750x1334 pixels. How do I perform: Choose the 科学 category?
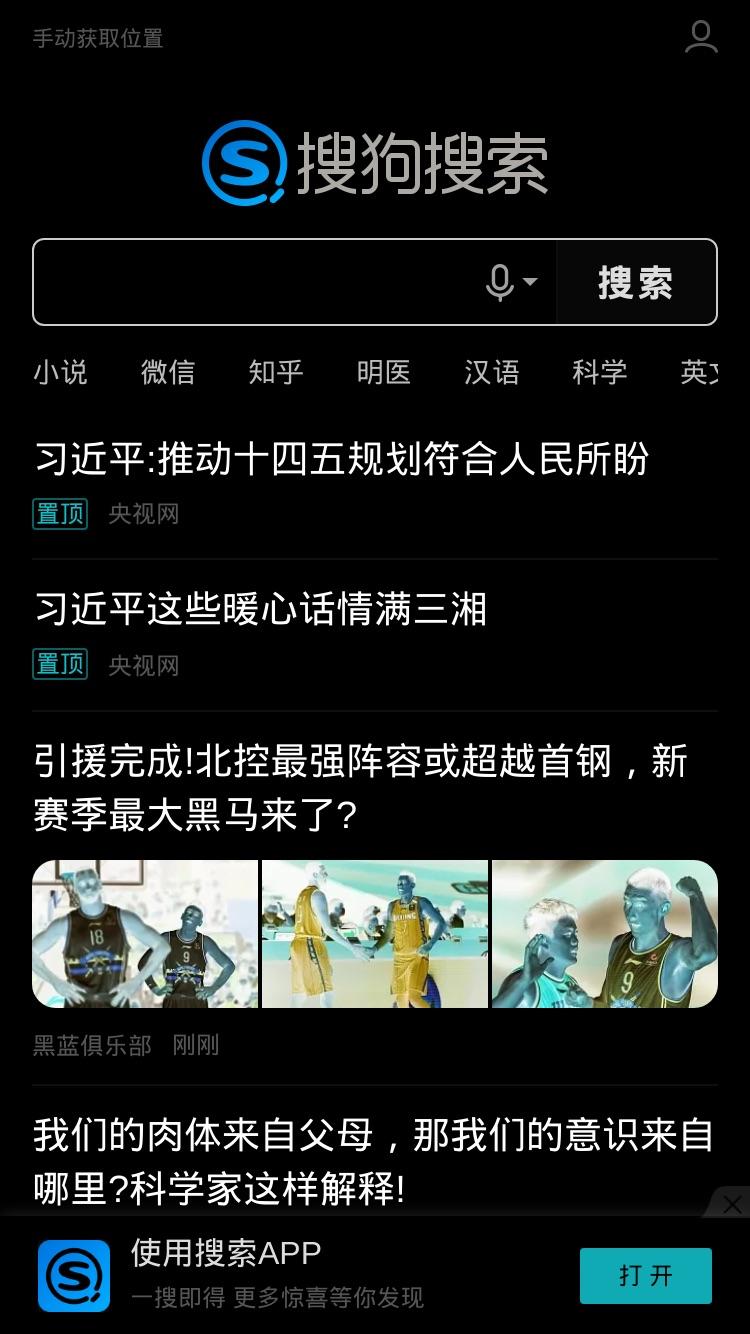point(600,372)
